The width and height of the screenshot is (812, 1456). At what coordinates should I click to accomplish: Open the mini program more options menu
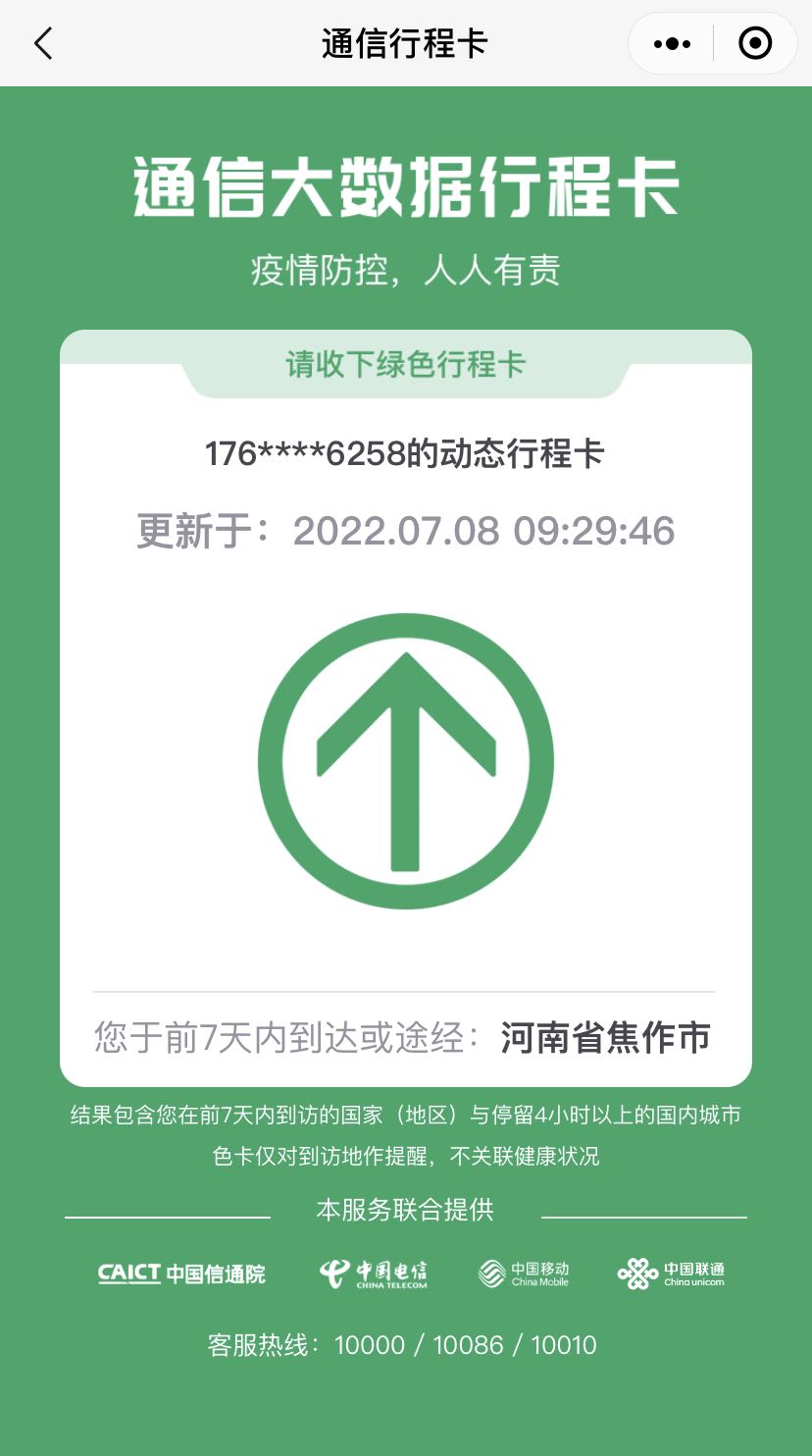coord(672,44)
